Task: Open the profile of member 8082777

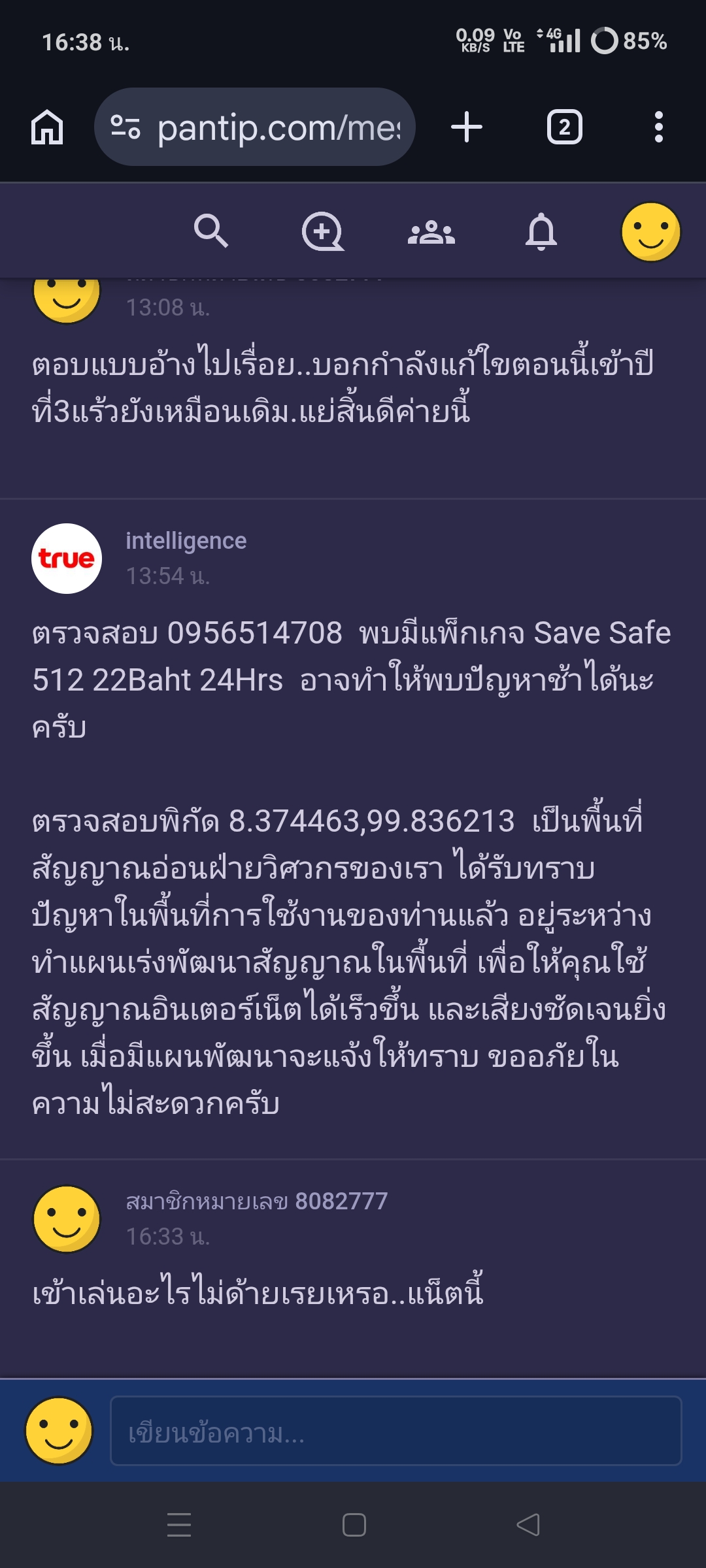Action: click(x=257, y=1201)
